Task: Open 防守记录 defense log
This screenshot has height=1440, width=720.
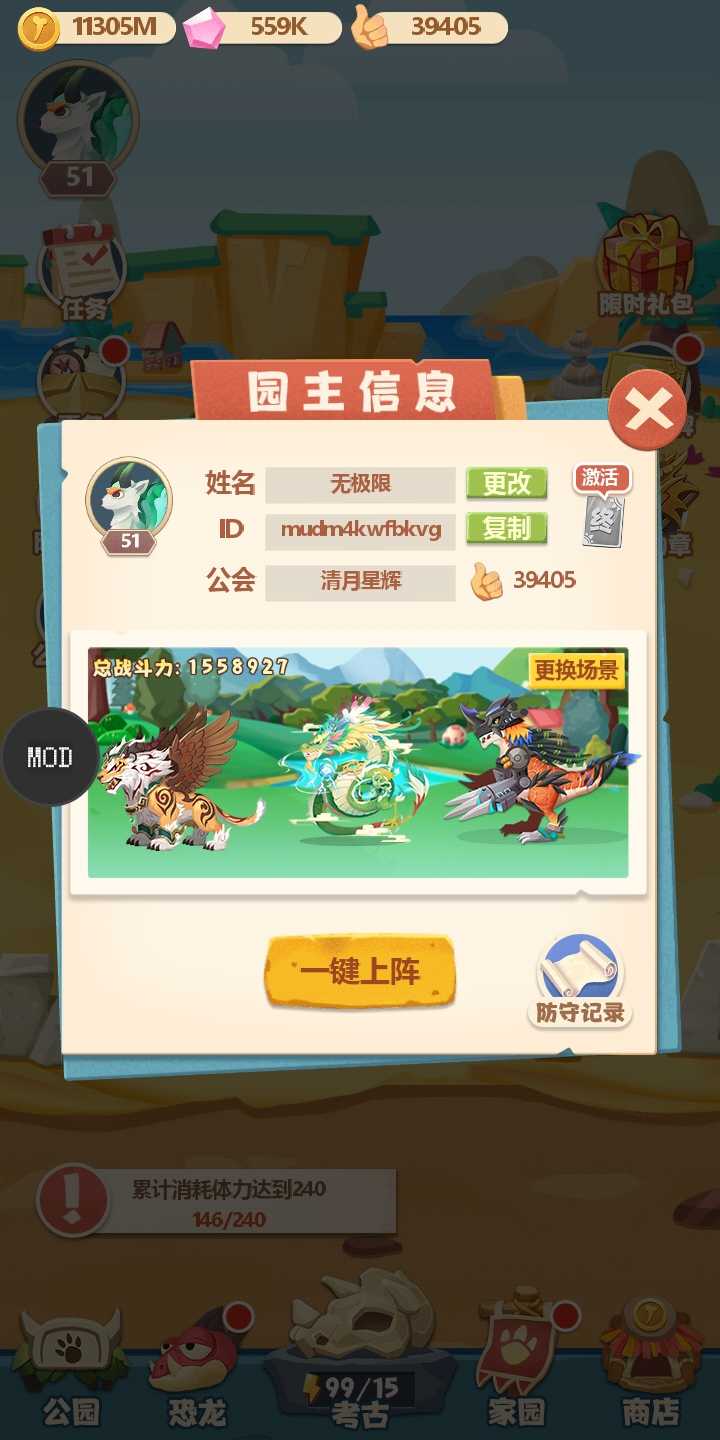Action: pos(580,982)
